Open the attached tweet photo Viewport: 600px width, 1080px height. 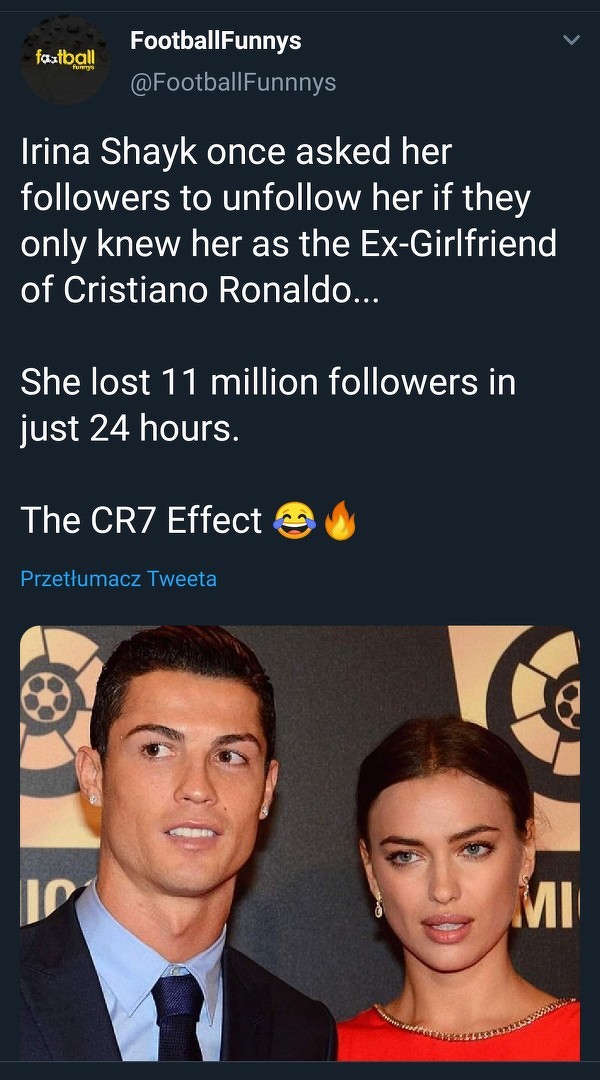(300, 842)
